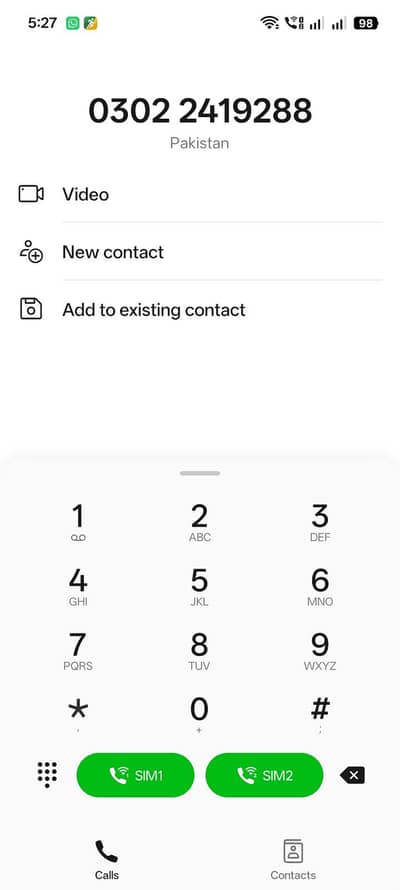Switch to the Contacts tab
The height and width of the screenshot is (890, 400).
293,860
